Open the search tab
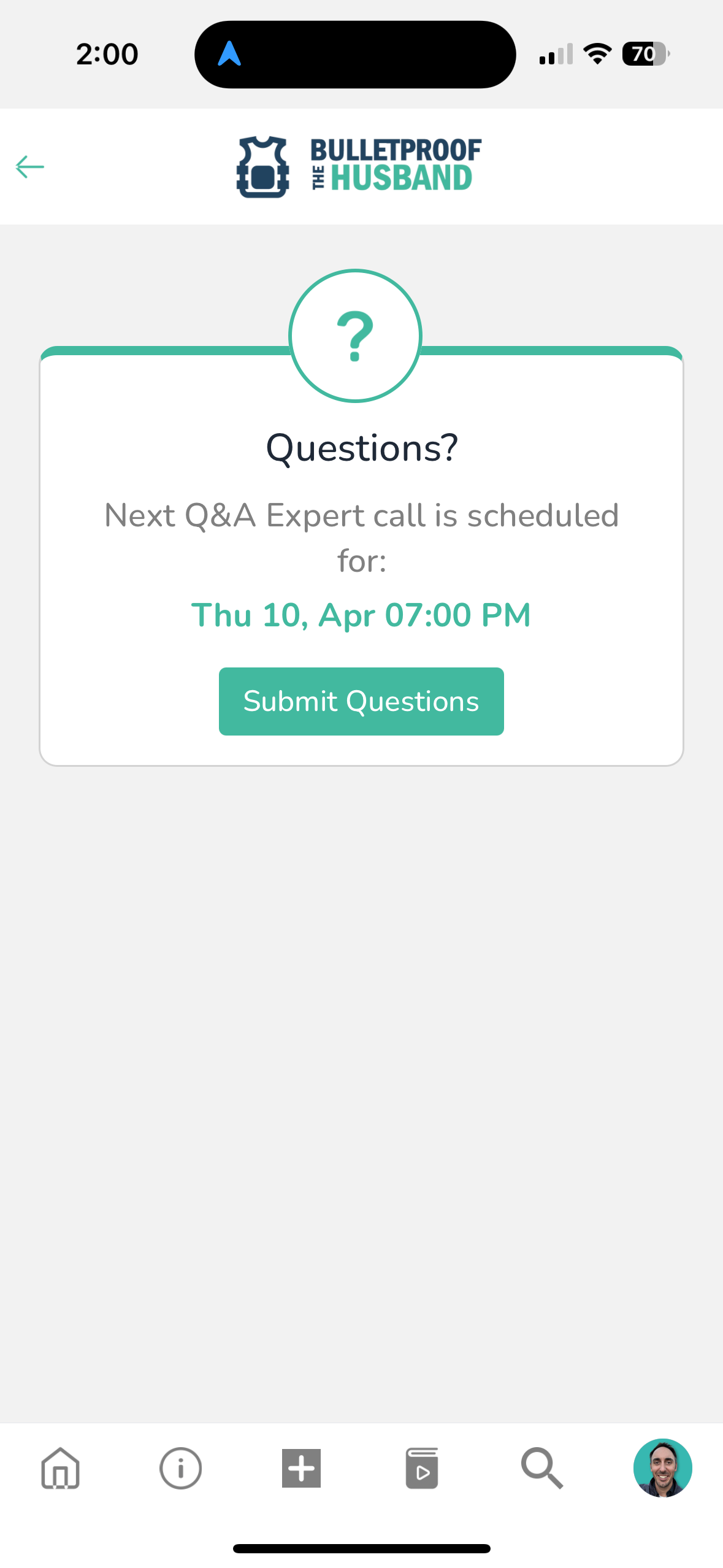Viewport: 723px width, 1568px height. pos(542,1468)
